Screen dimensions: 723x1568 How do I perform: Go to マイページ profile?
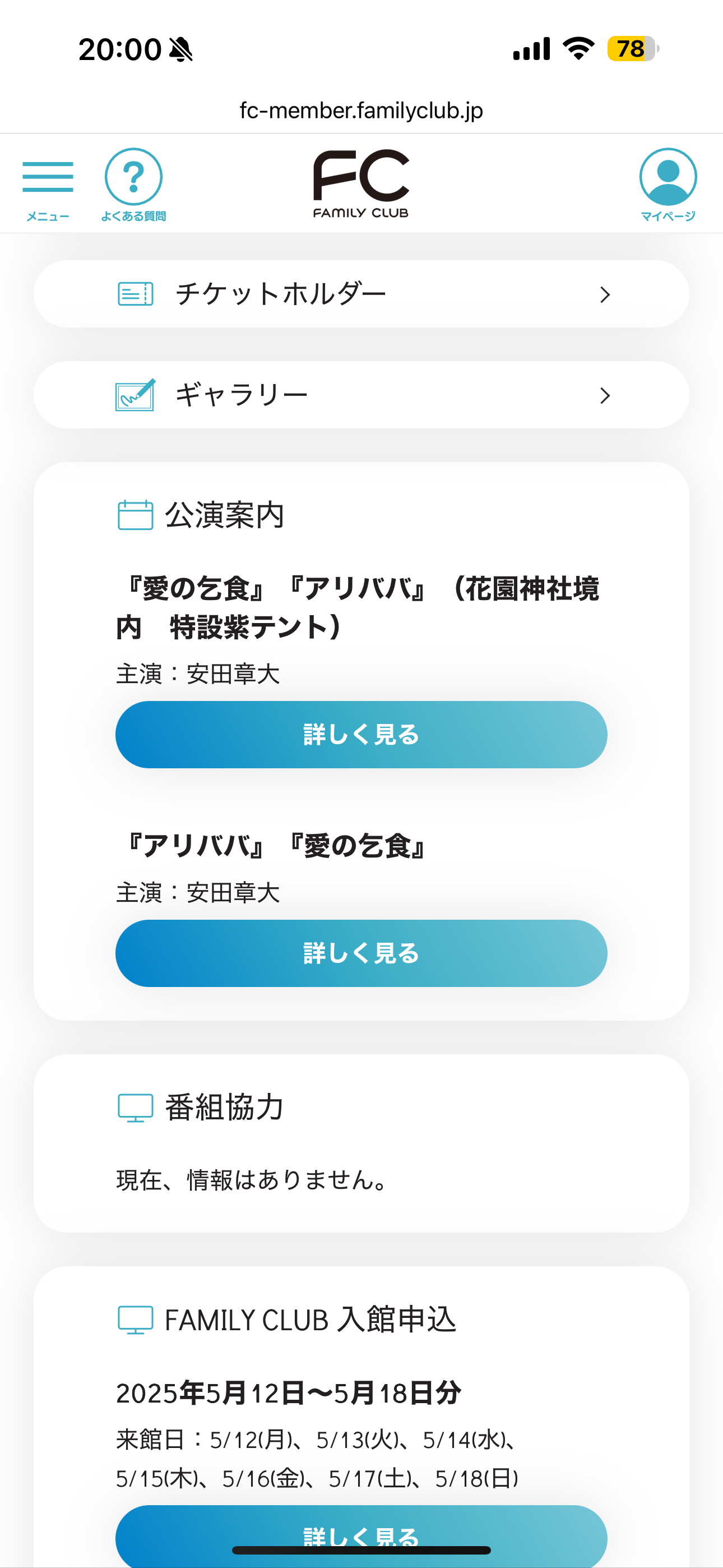point(668,185)
